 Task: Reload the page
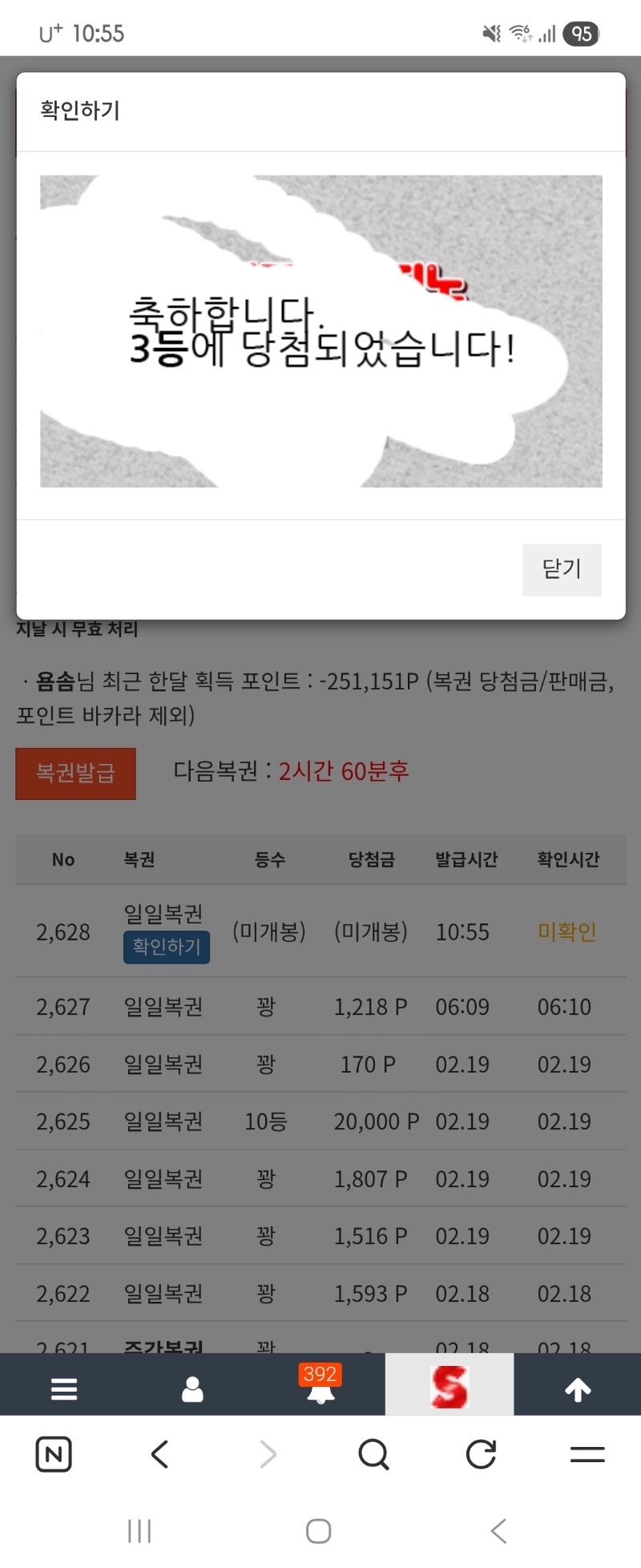click(x=481, y=1454)
